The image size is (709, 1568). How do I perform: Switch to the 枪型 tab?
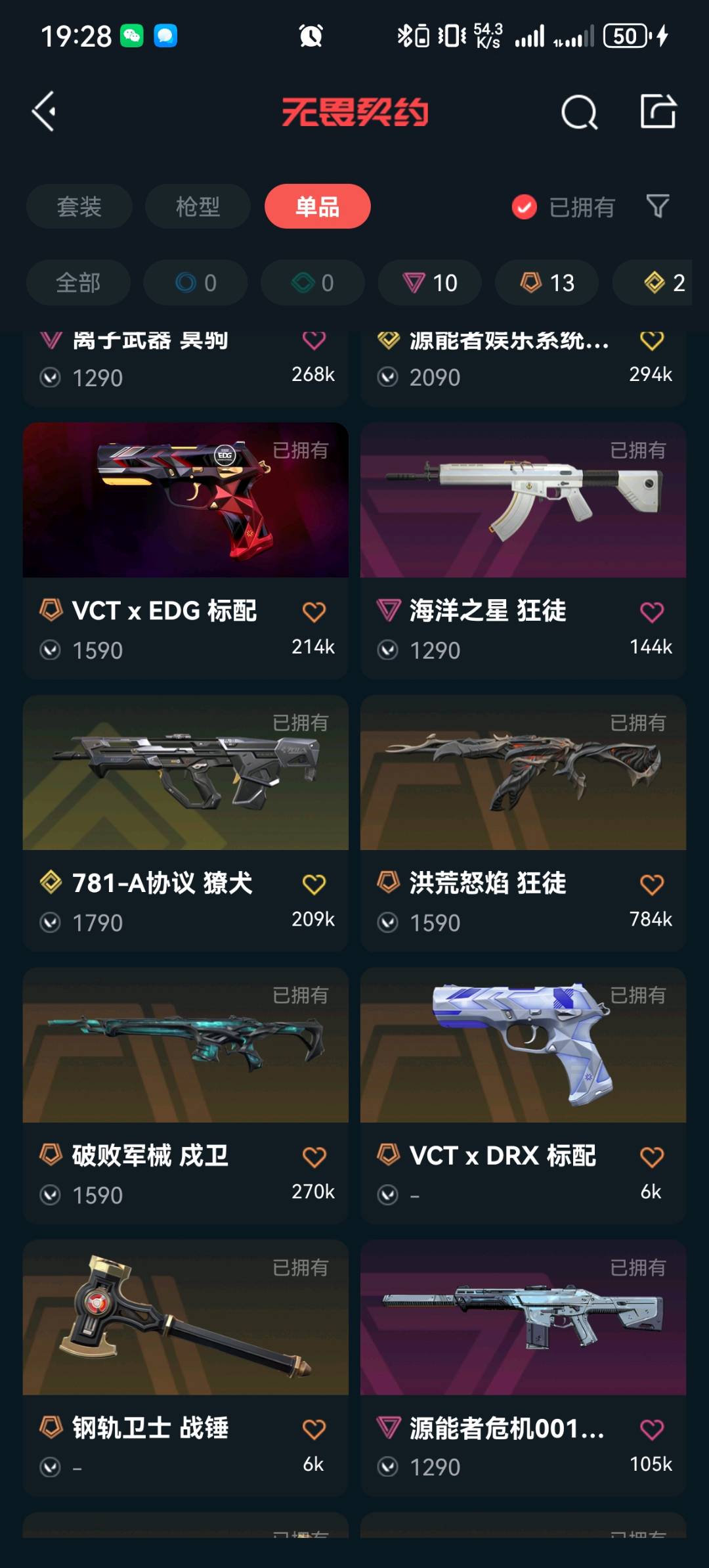[198, 207]
